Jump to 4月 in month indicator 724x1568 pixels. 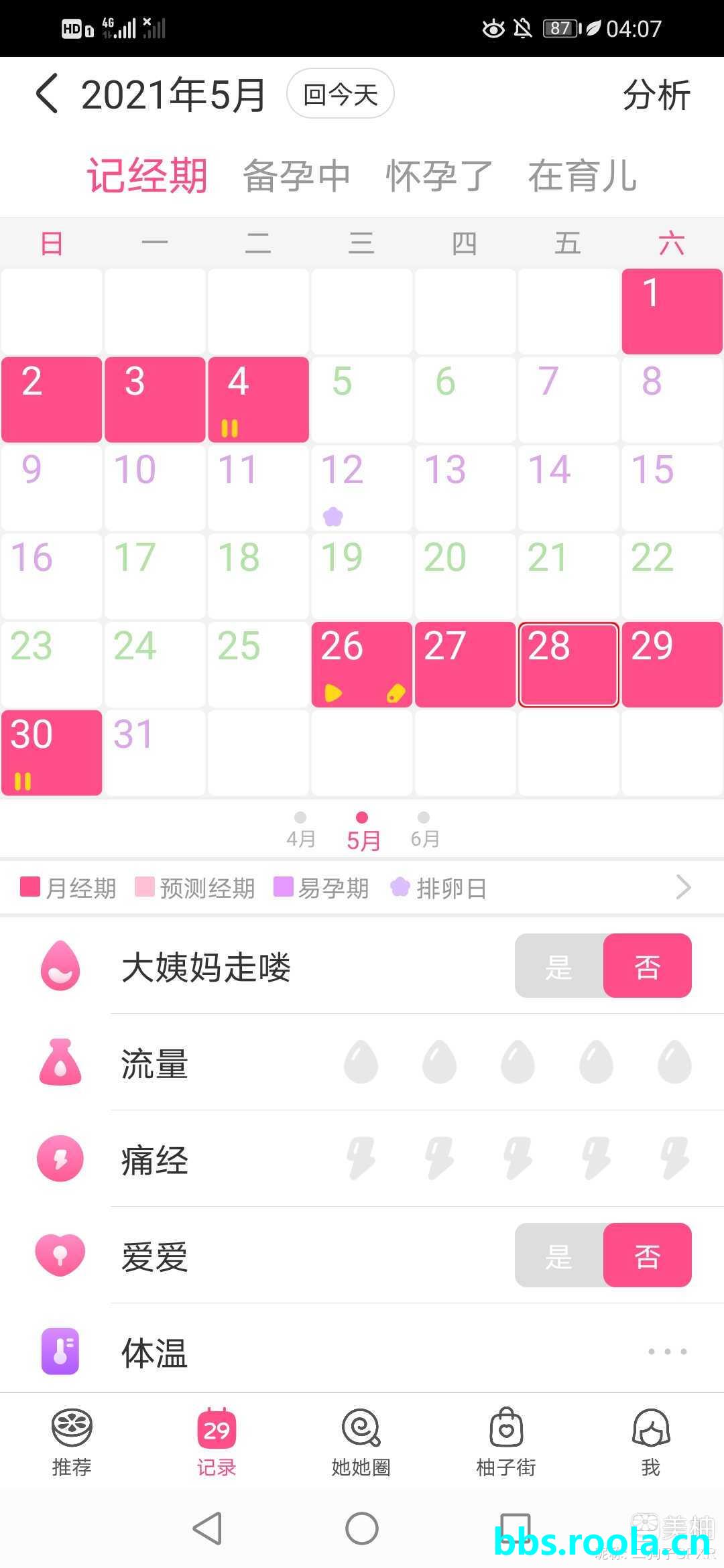(300, 830)
